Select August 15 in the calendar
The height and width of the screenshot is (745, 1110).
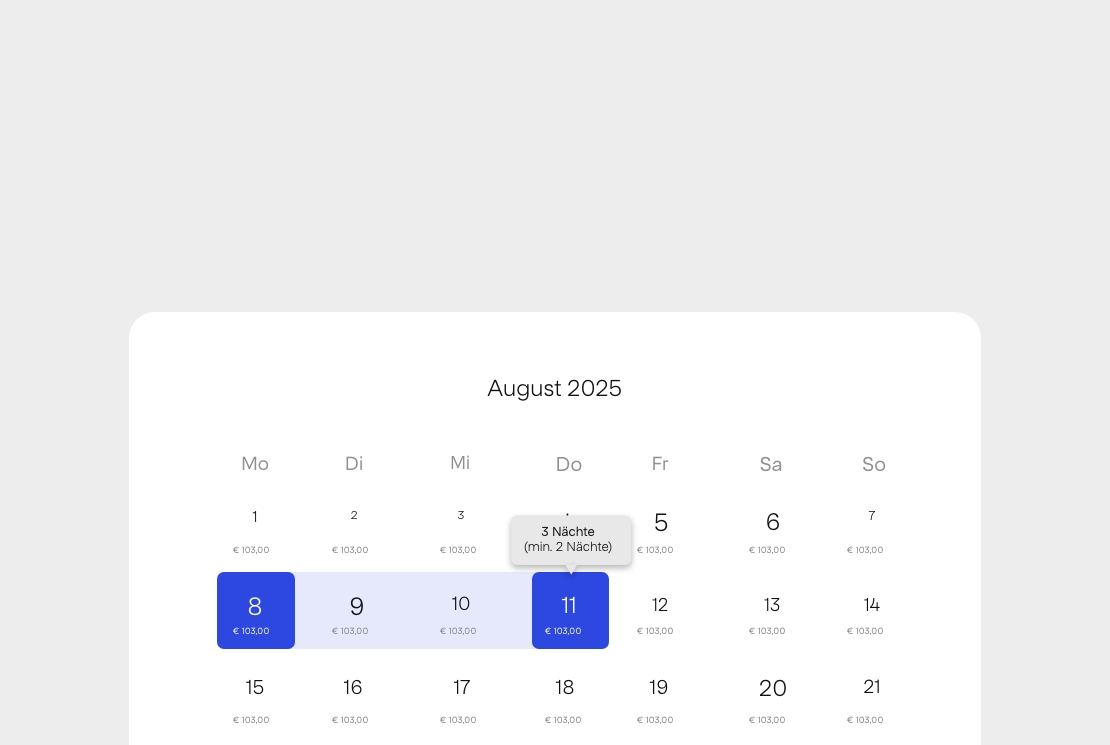tap(254, 698)
